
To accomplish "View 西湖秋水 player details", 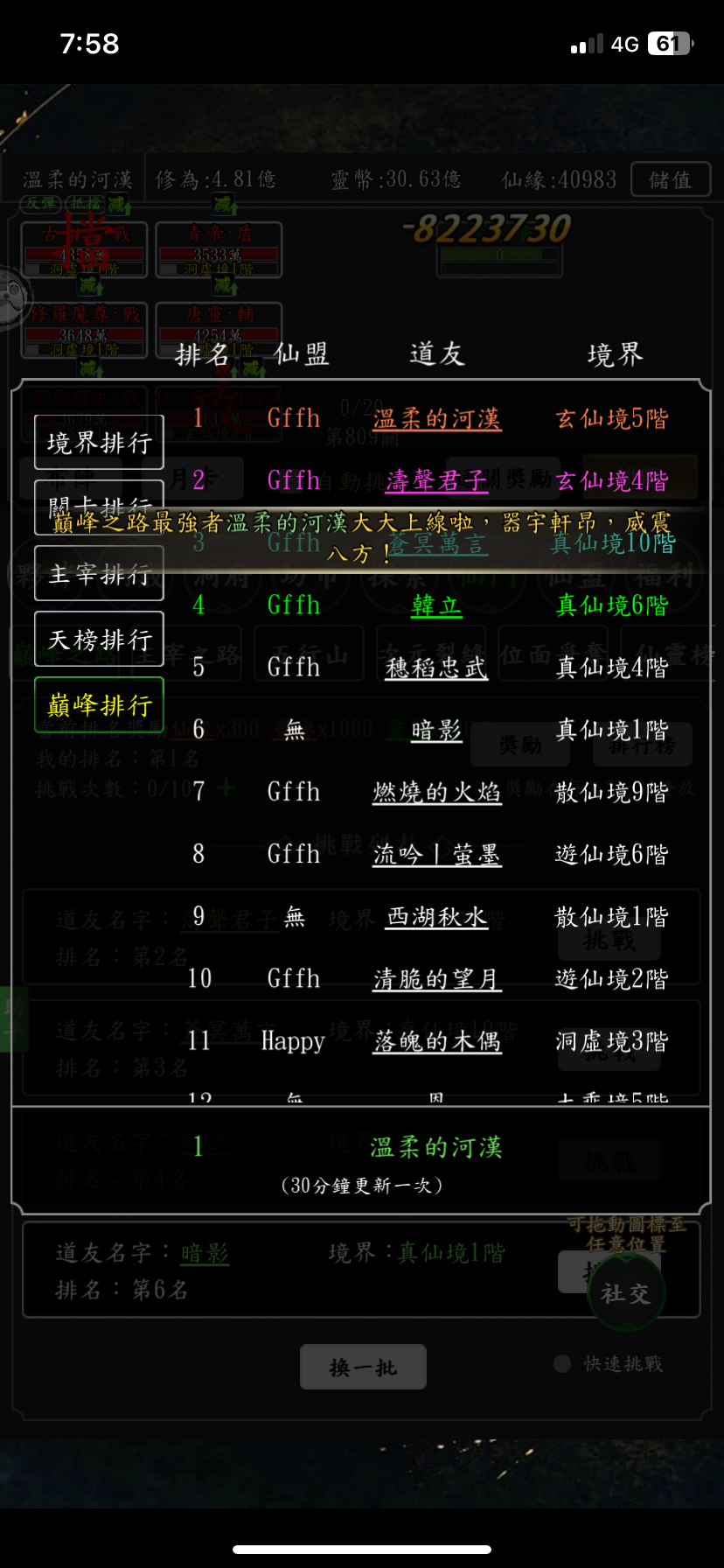I will click(436, 916).
